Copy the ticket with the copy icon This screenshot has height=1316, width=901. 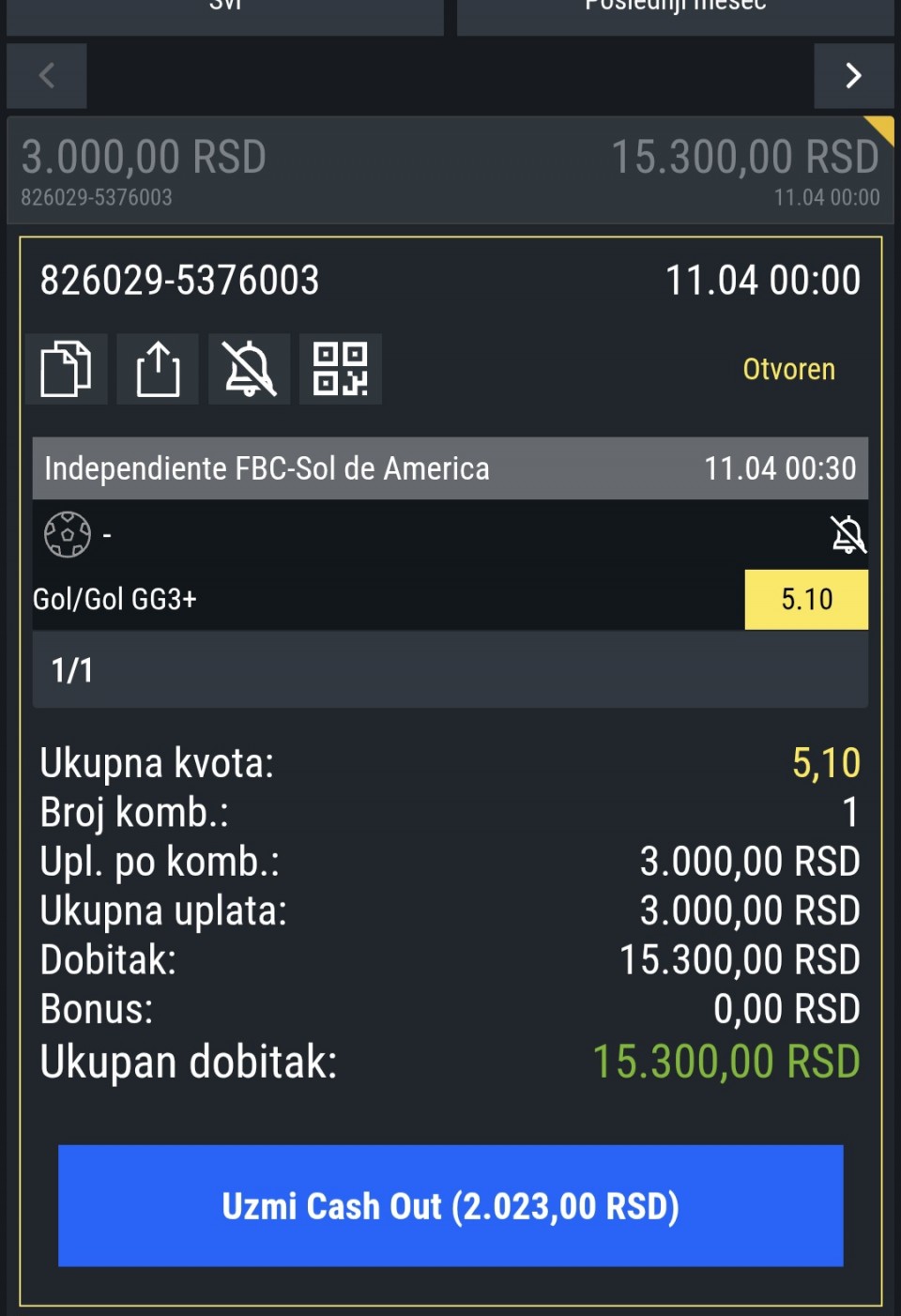point(67,369)
